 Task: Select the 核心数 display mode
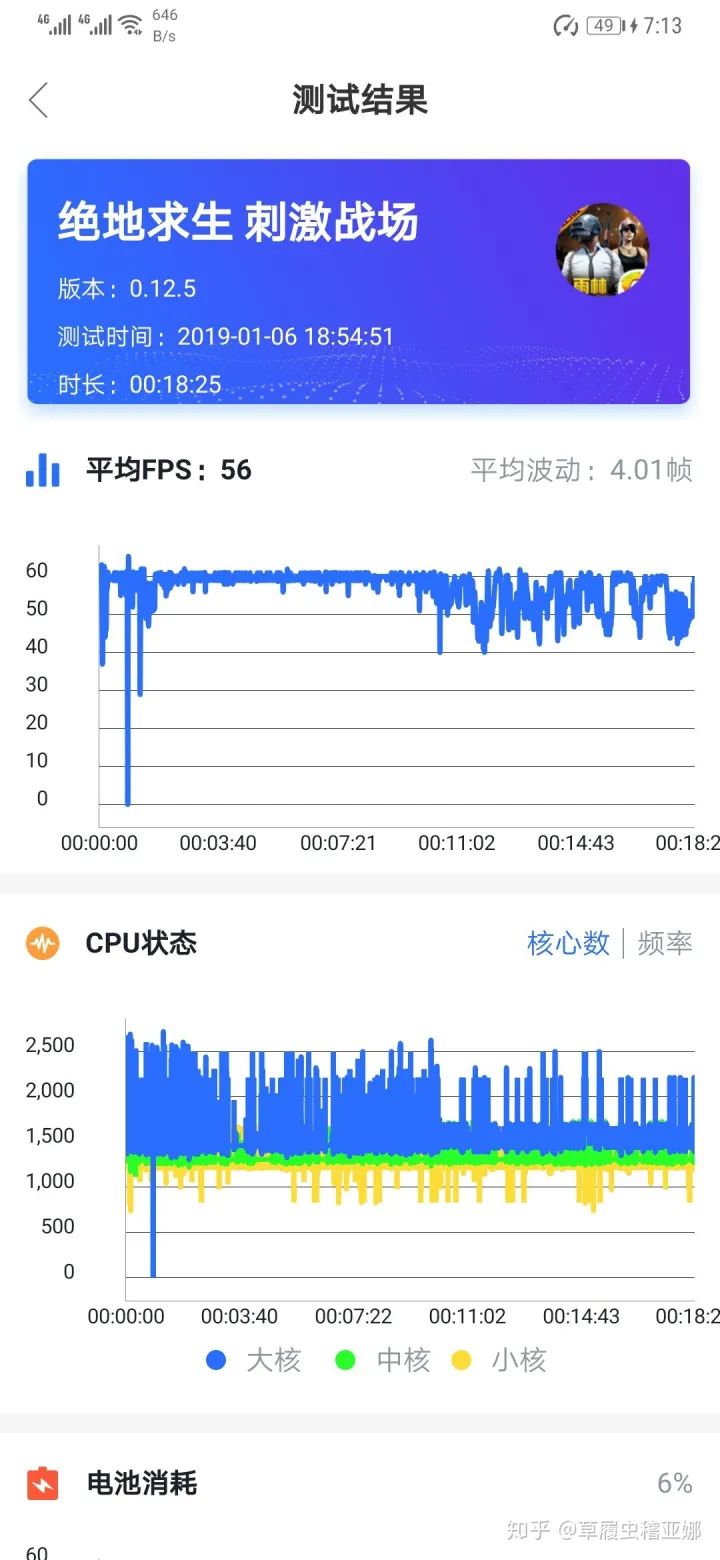[567, 943]
